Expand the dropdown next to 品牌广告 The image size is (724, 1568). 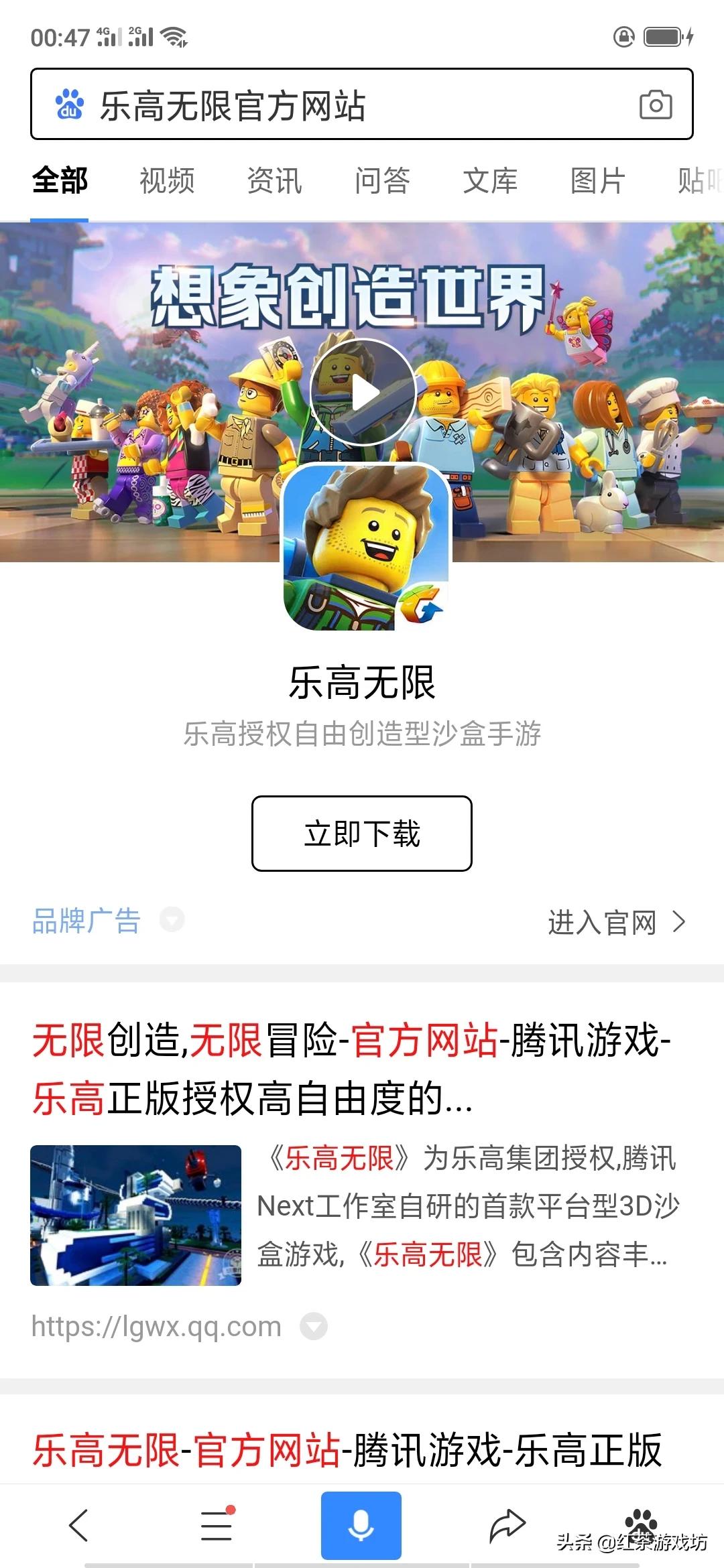click(x=172, y=919)
